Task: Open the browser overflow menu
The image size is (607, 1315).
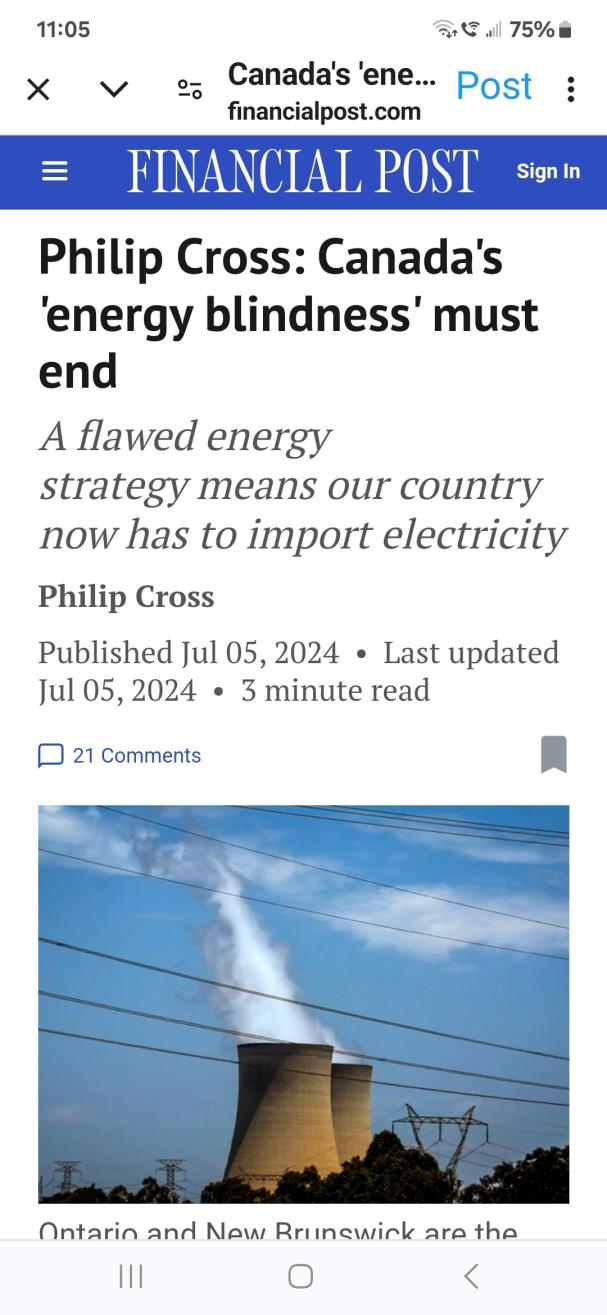Action: [571, 90]
